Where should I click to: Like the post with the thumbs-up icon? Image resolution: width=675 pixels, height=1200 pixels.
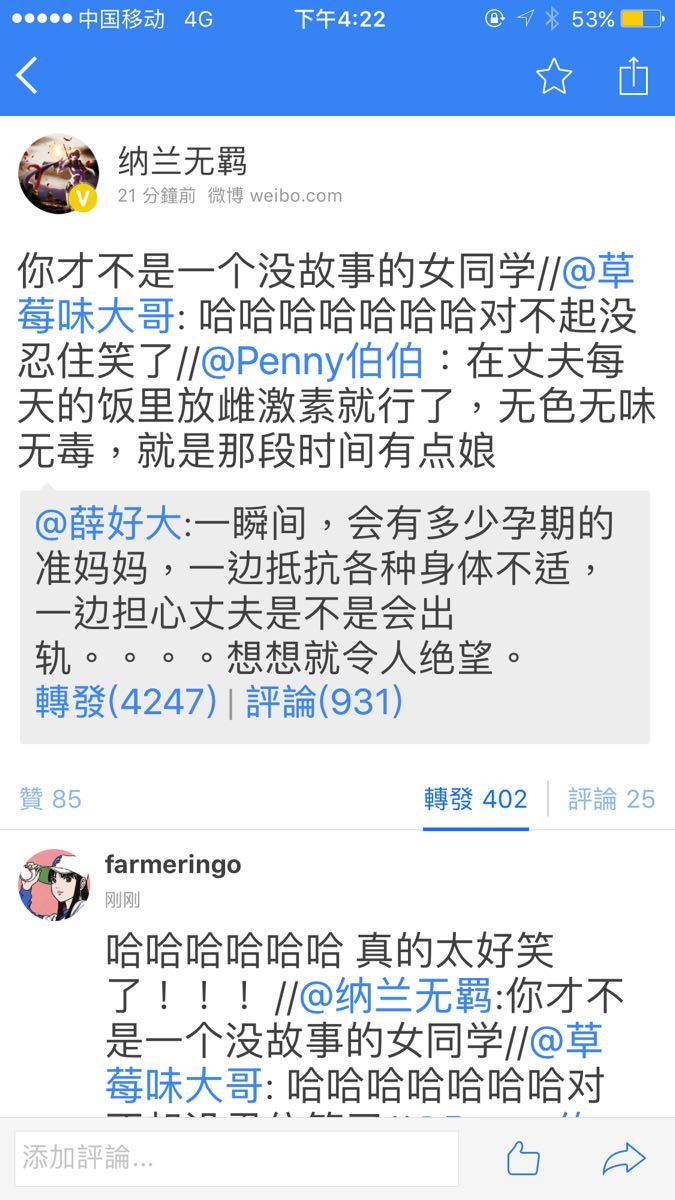pyautogui.click(x=523, y=1159)
